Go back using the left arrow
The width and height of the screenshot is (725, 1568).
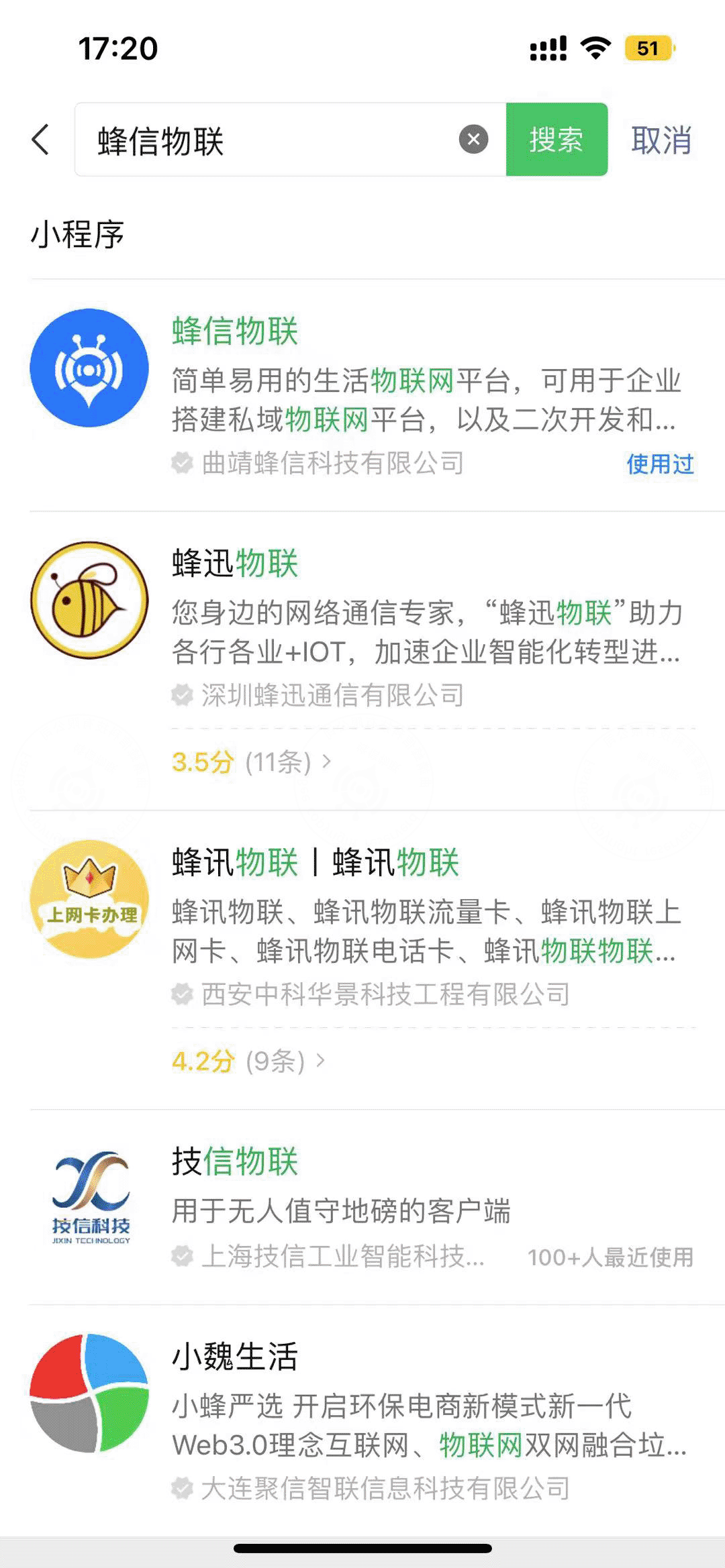[x=40, y=140]
